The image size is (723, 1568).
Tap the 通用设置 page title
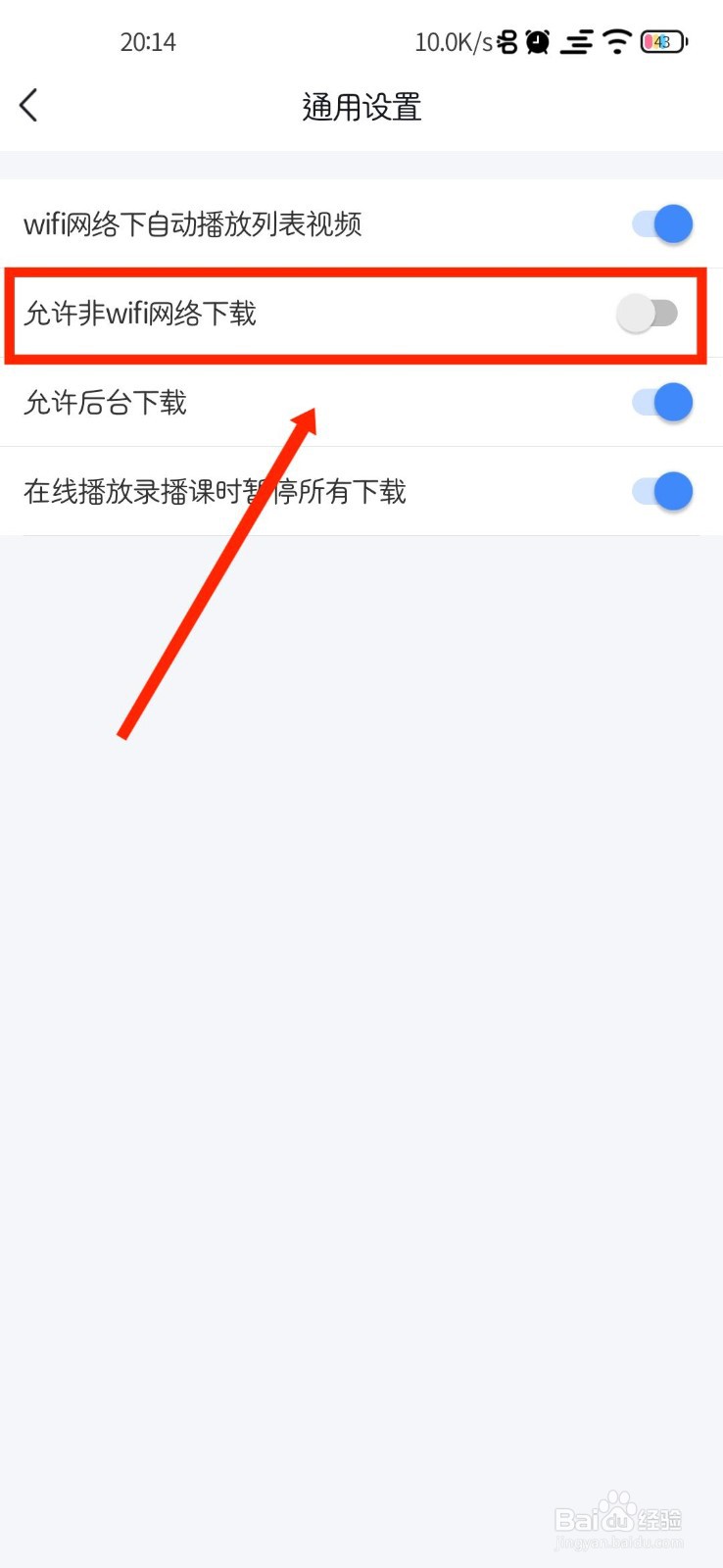click(361, 107)
